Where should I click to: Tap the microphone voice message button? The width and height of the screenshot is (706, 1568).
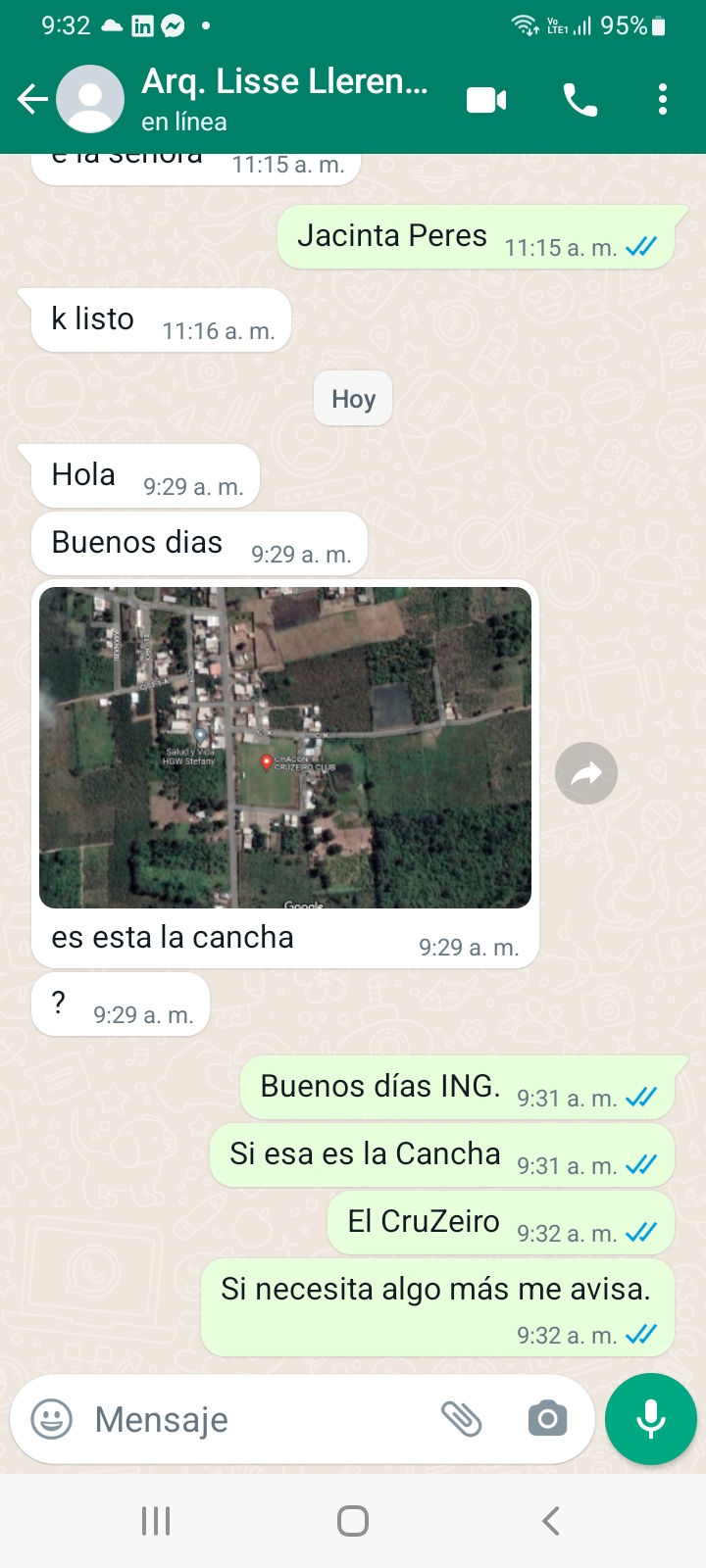[x=651, y=1419]
